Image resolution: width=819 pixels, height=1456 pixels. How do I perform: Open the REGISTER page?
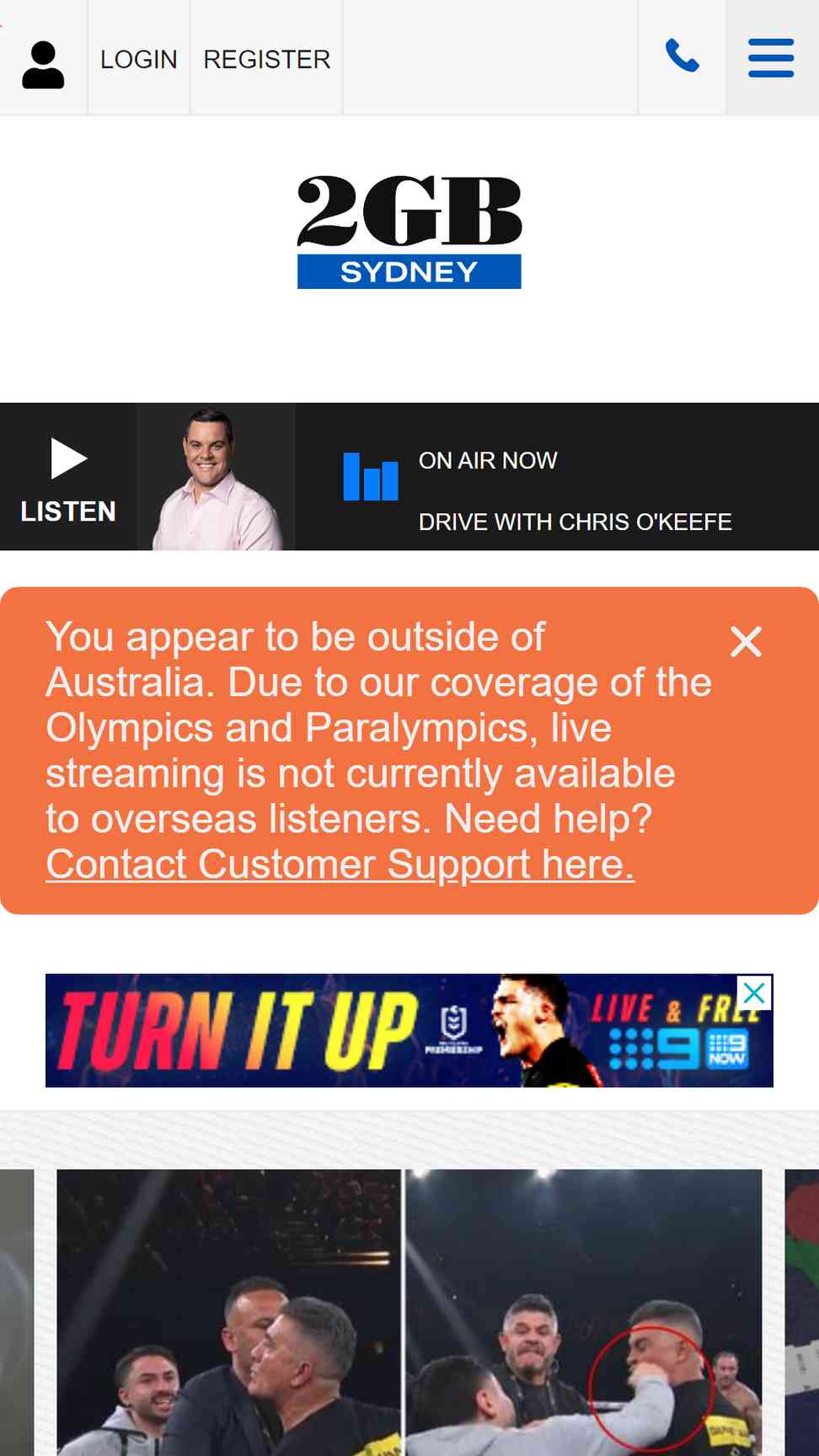267,59
